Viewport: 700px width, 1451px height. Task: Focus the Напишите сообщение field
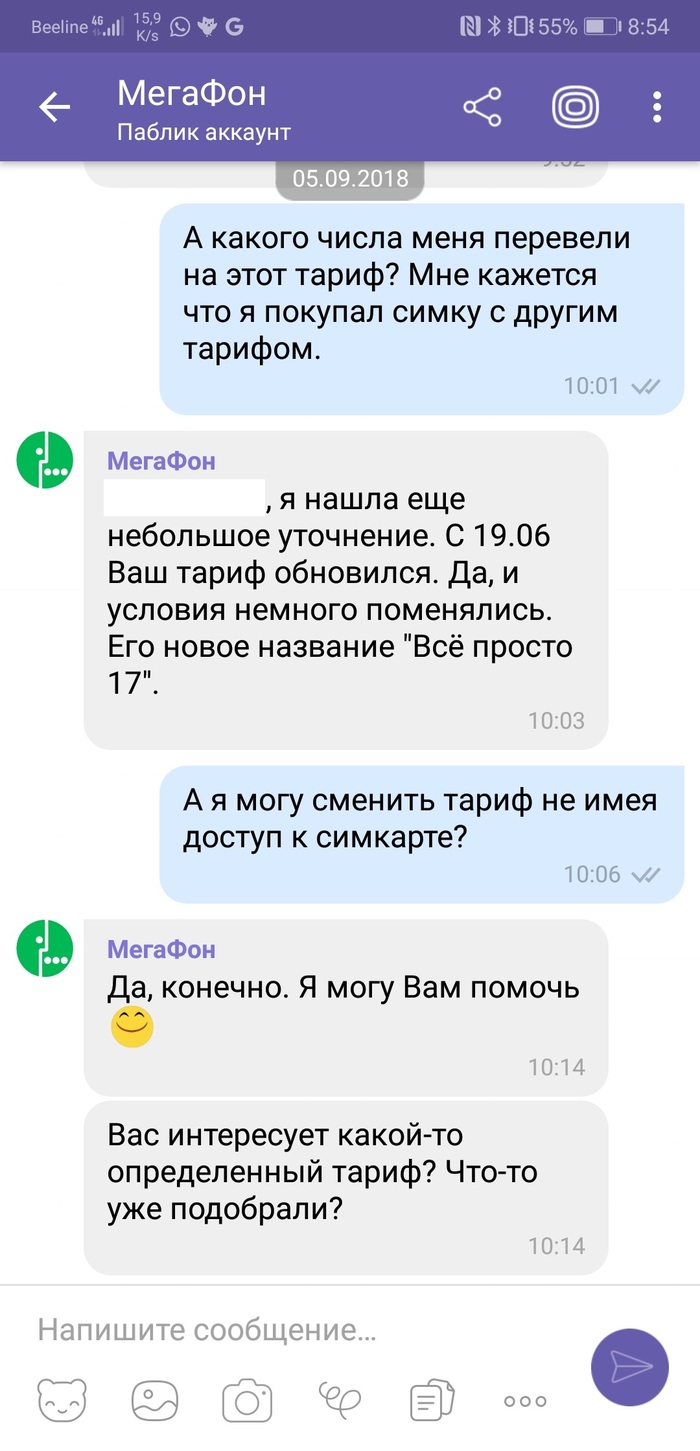point(300,1330)
